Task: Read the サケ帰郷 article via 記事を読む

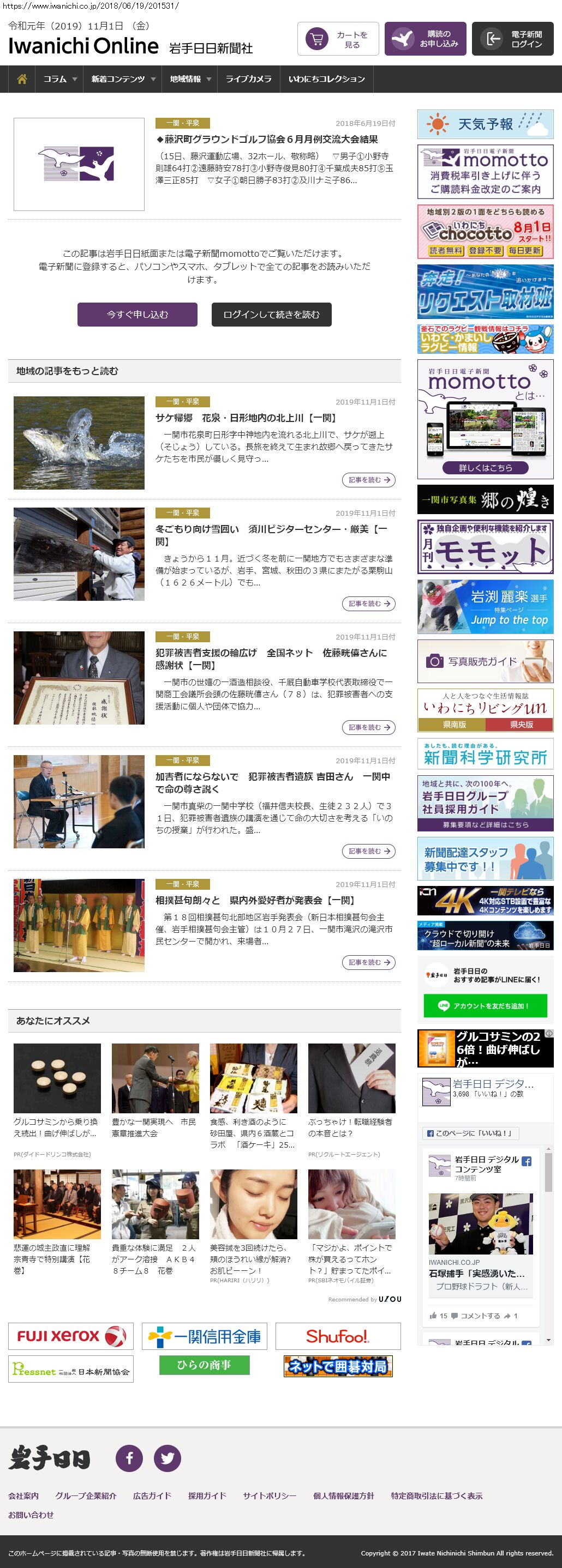Action: point(368,480)
